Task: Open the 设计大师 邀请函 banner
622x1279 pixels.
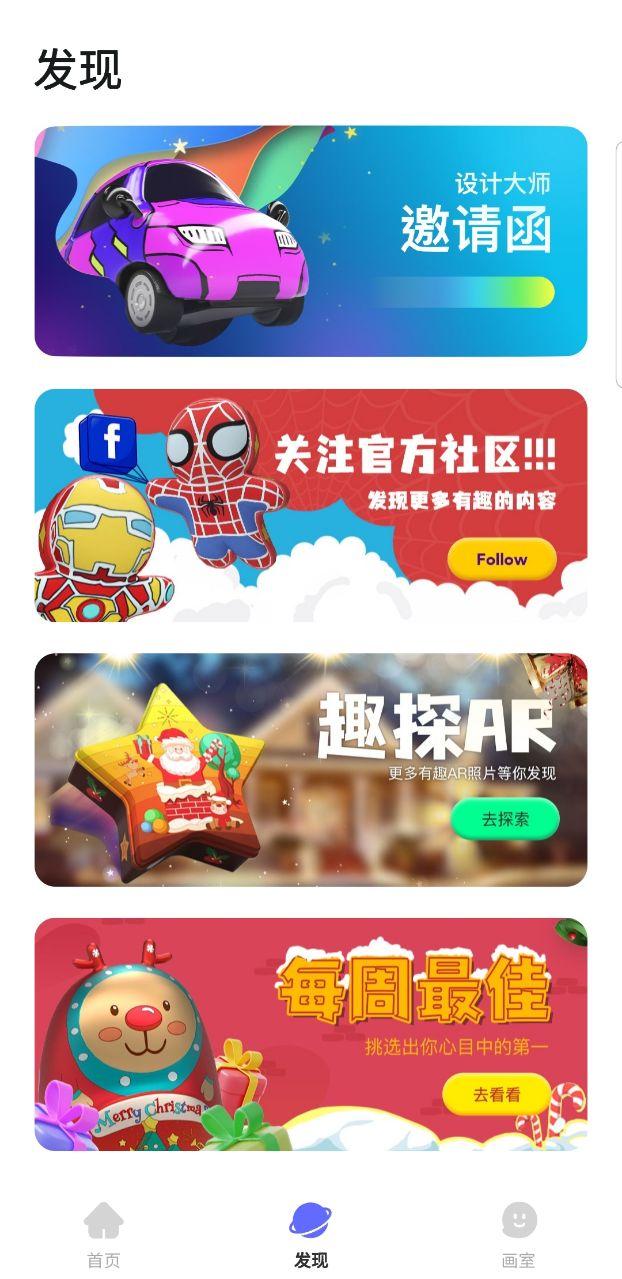Action: pyautogui.click(x=310, y=241)
